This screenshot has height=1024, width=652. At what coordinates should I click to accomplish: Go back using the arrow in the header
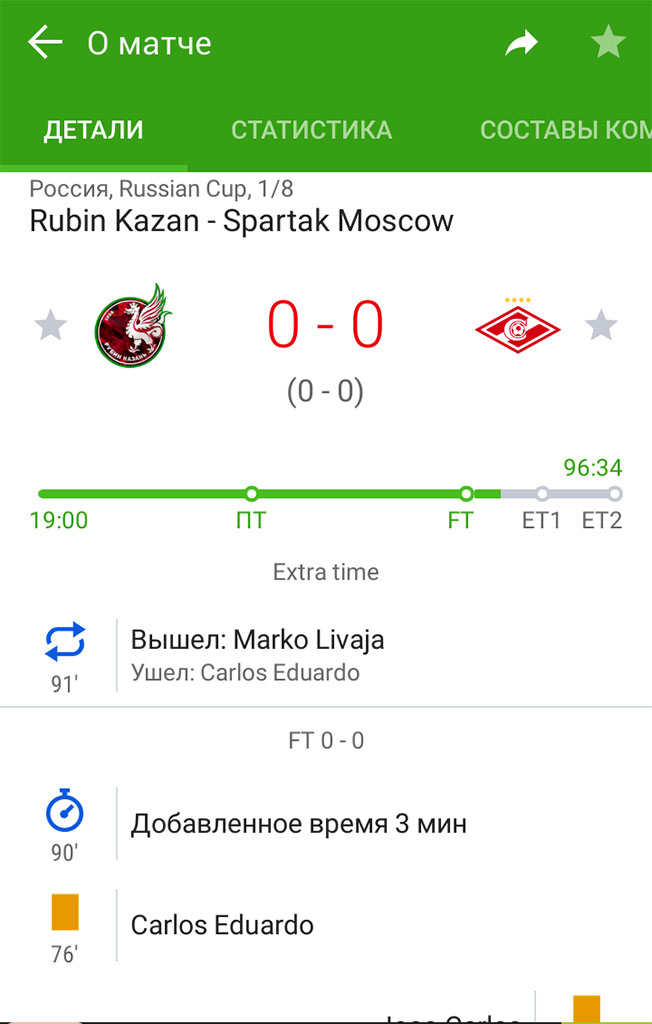[45, 43]
